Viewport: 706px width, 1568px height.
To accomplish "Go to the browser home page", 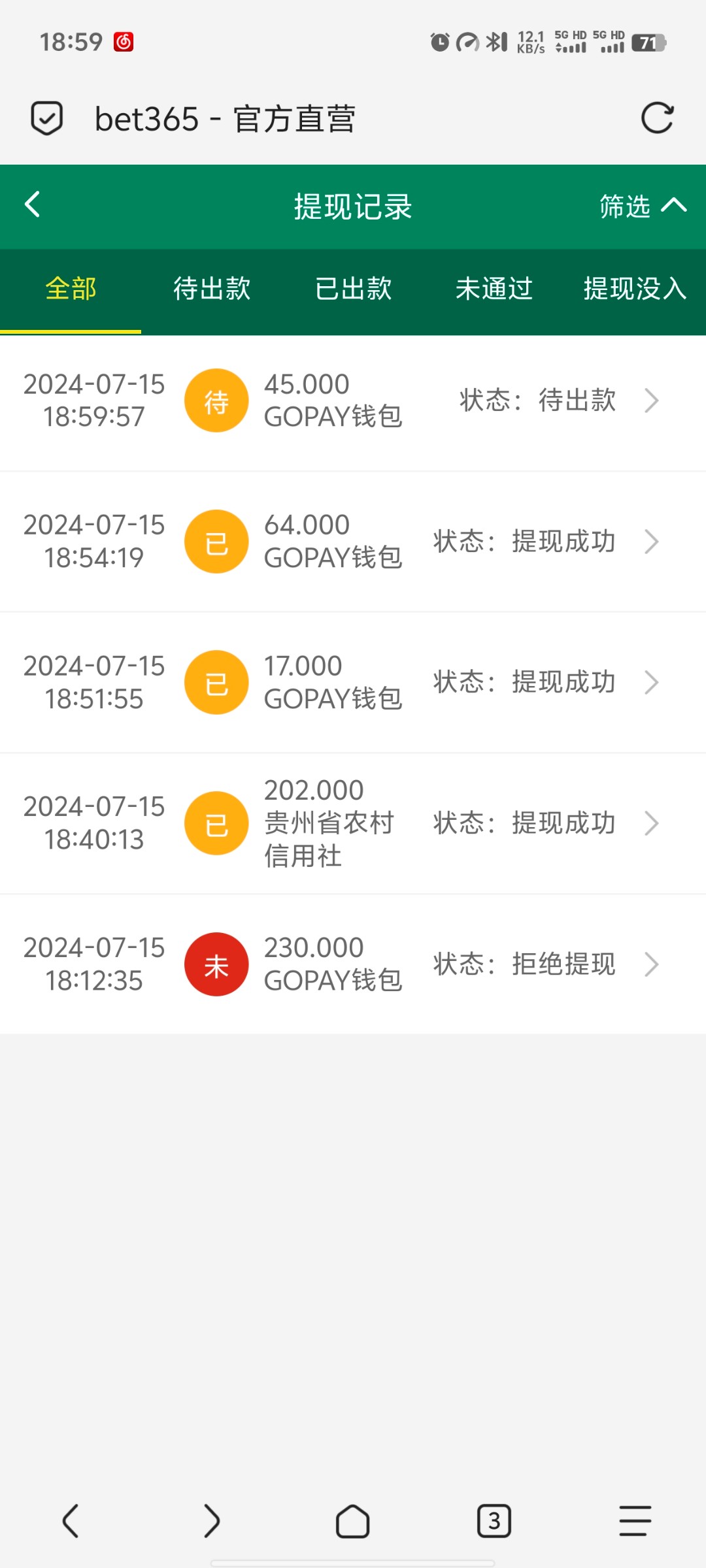I will coord(353,1521).
